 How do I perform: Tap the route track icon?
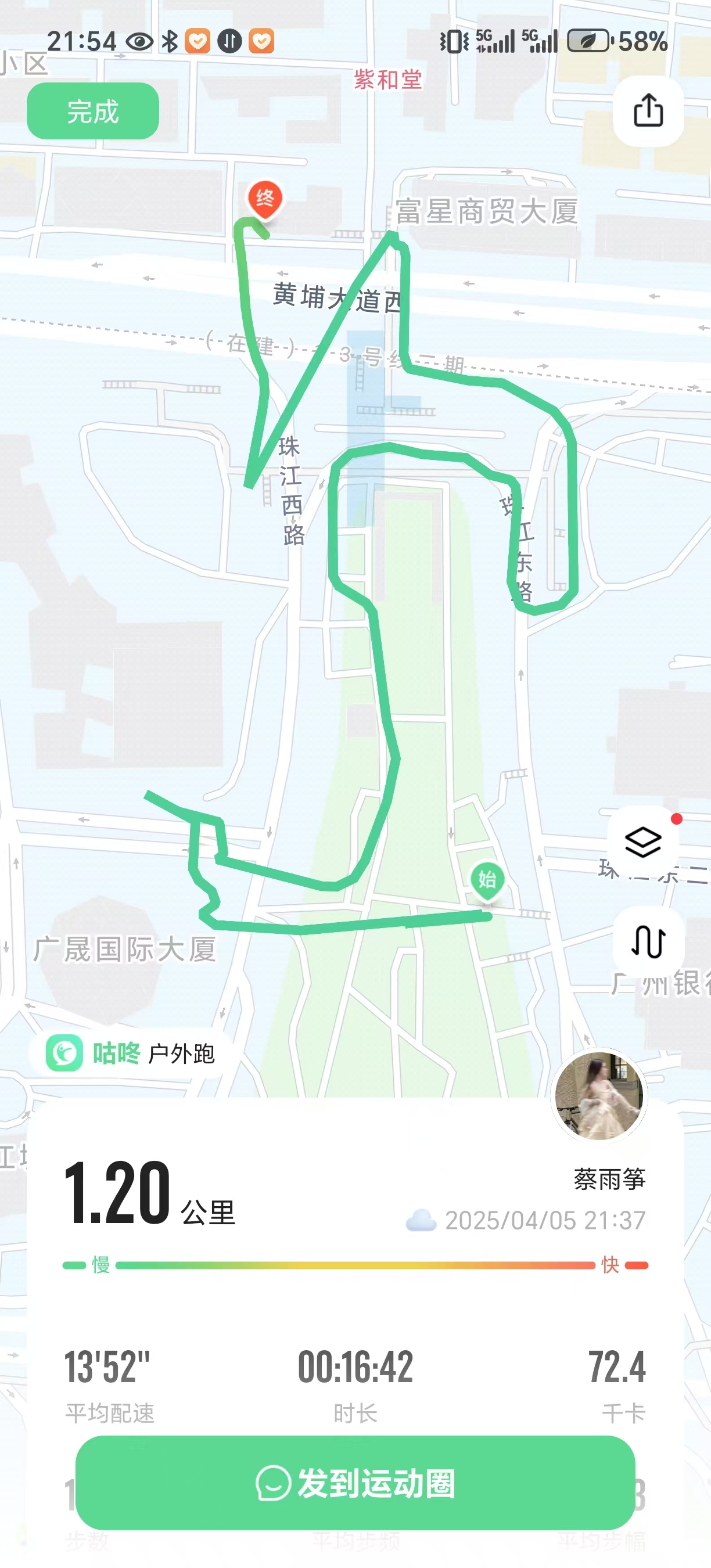648,941
